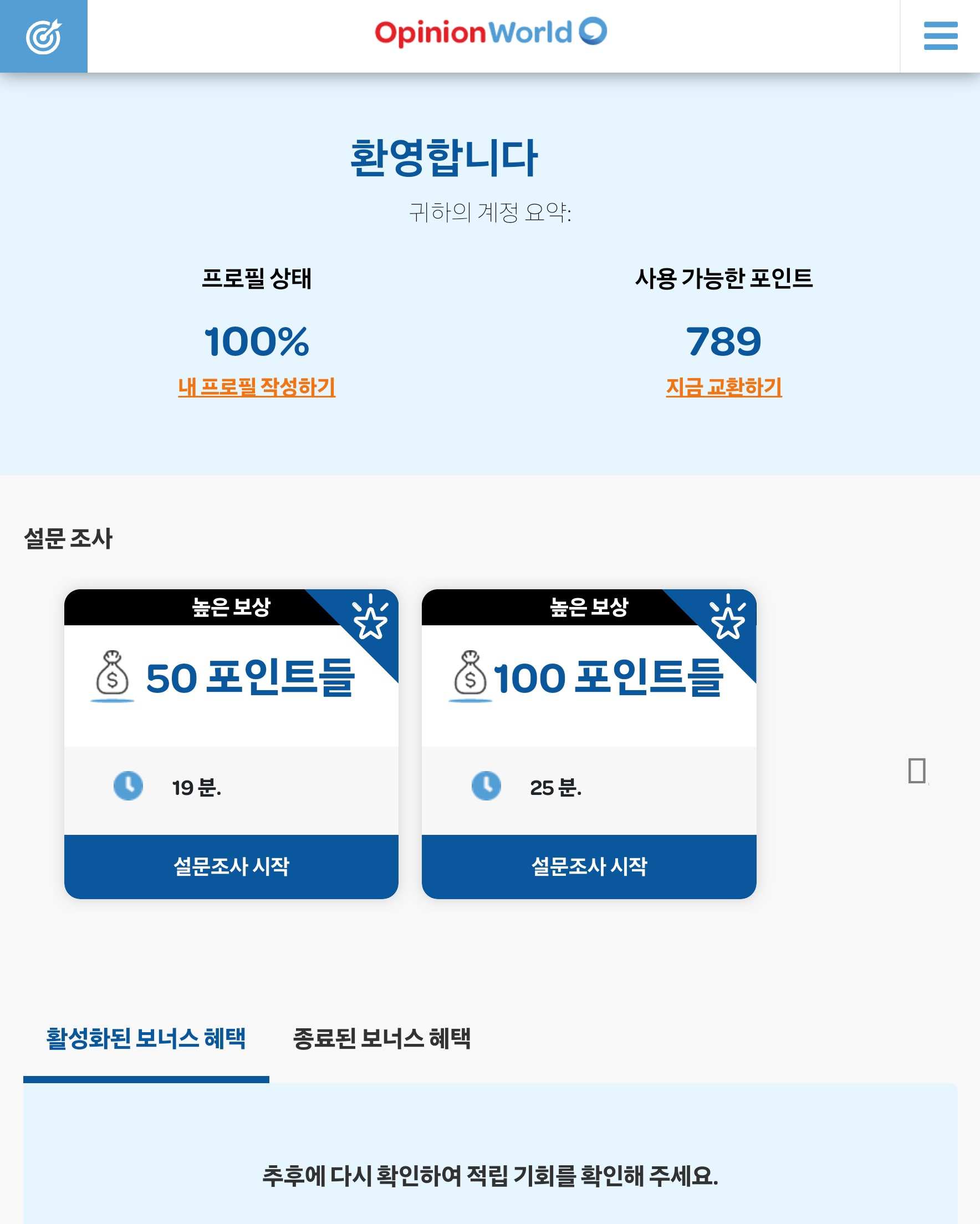Click the 789 available points value

(x=723, y=344)
